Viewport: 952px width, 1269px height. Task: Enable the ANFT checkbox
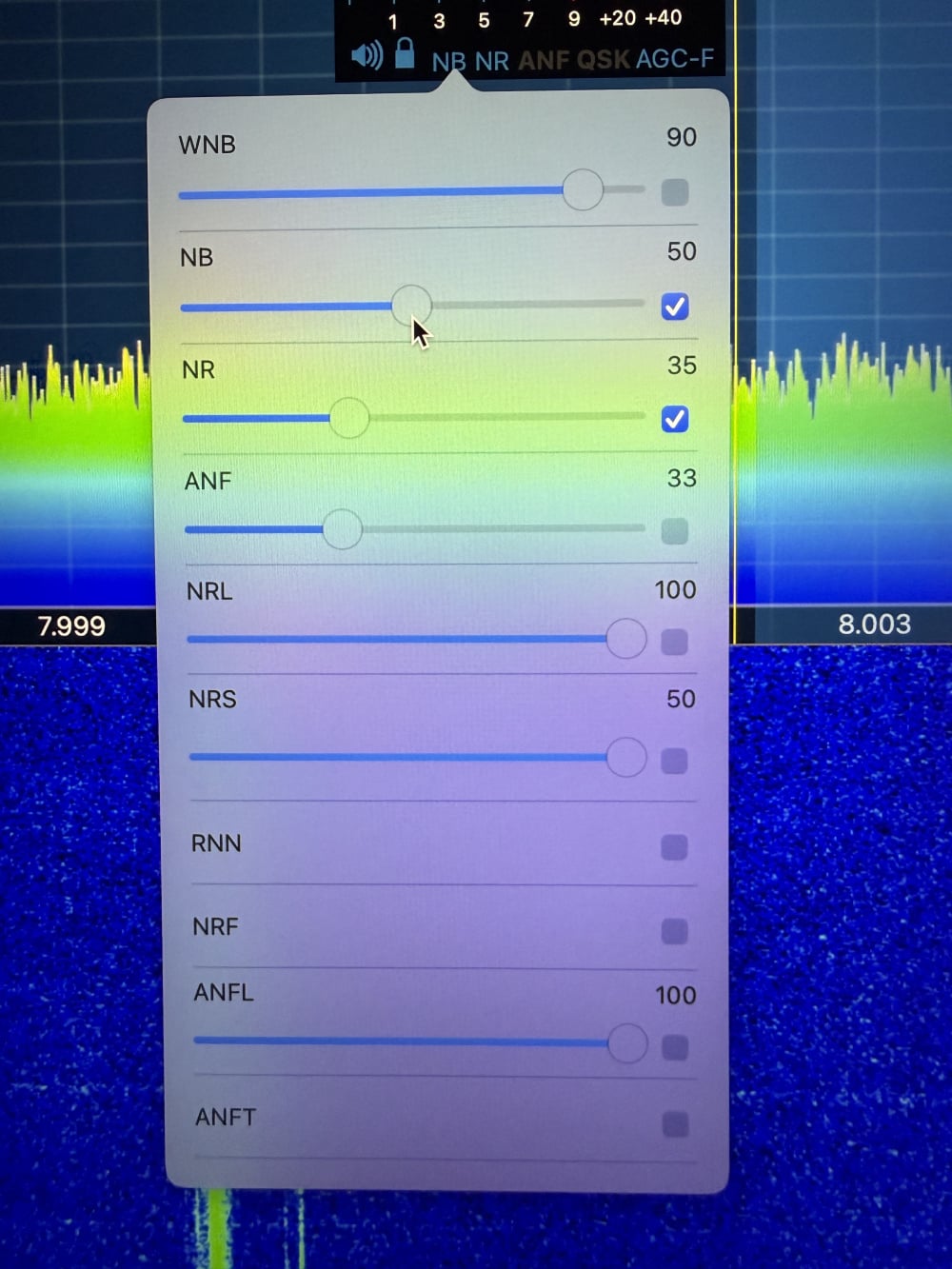(675, 1123)
